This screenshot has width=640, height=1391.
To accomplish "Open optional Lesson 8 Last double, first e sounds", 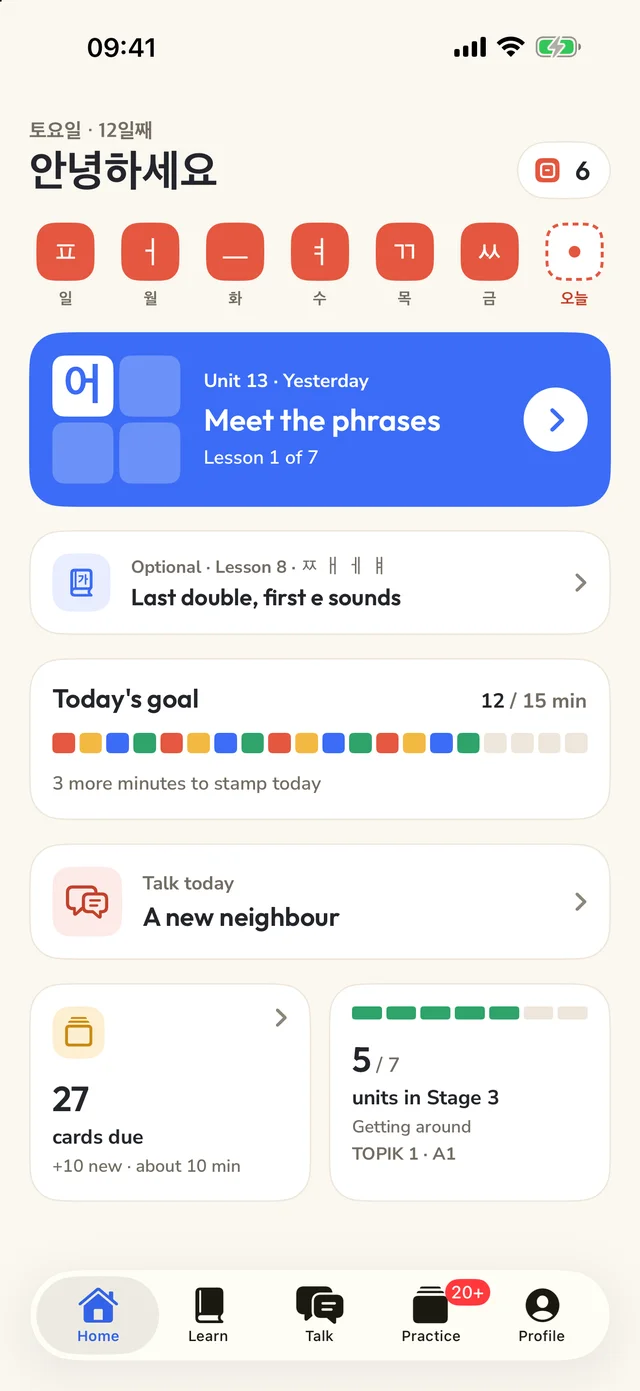I will (320, 583).
